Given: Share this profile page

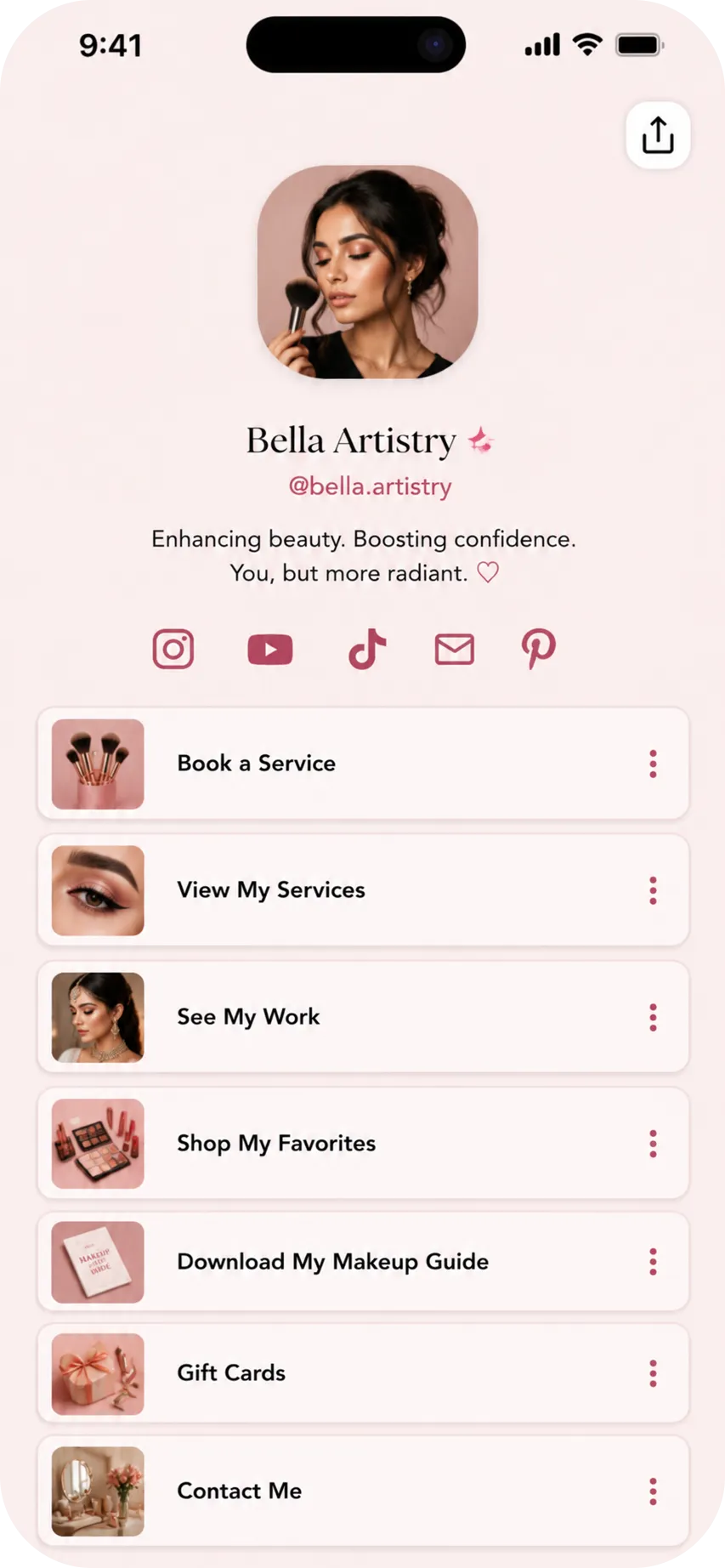Looking at the screenshot, I should [x=658, y=135].
